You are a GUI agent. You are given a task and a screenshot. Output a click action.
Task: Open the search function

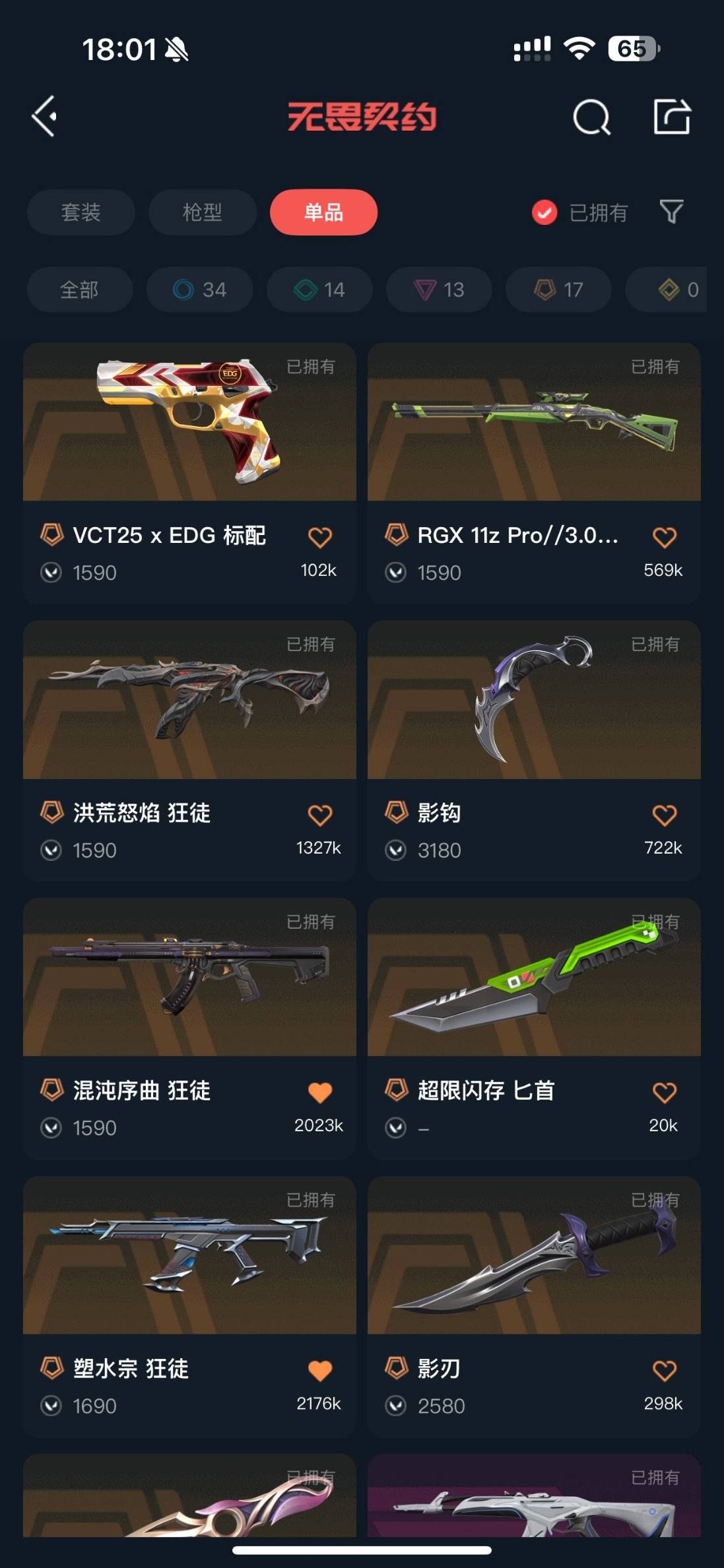(592, 119)
